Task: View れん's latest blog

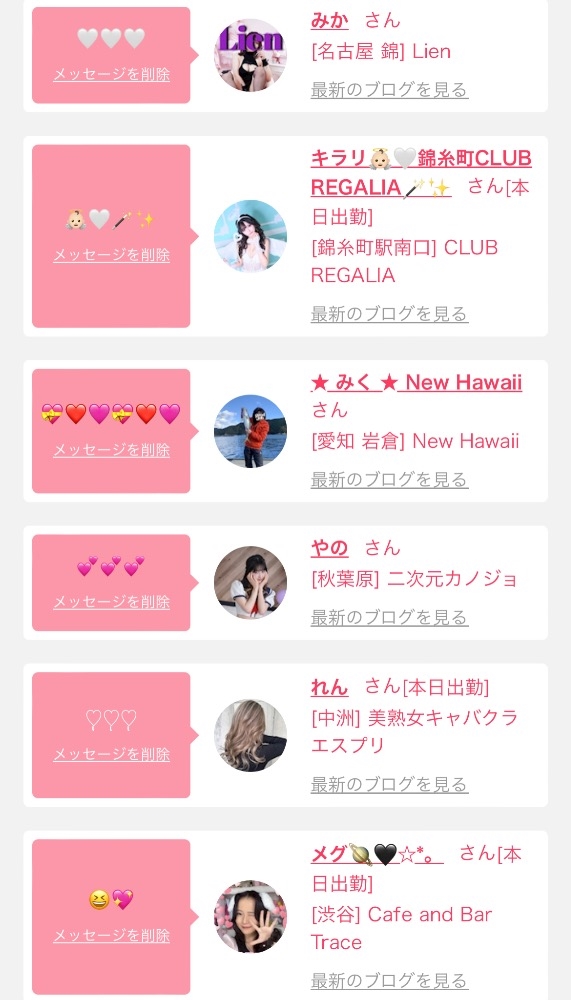Action: [389, 784]
